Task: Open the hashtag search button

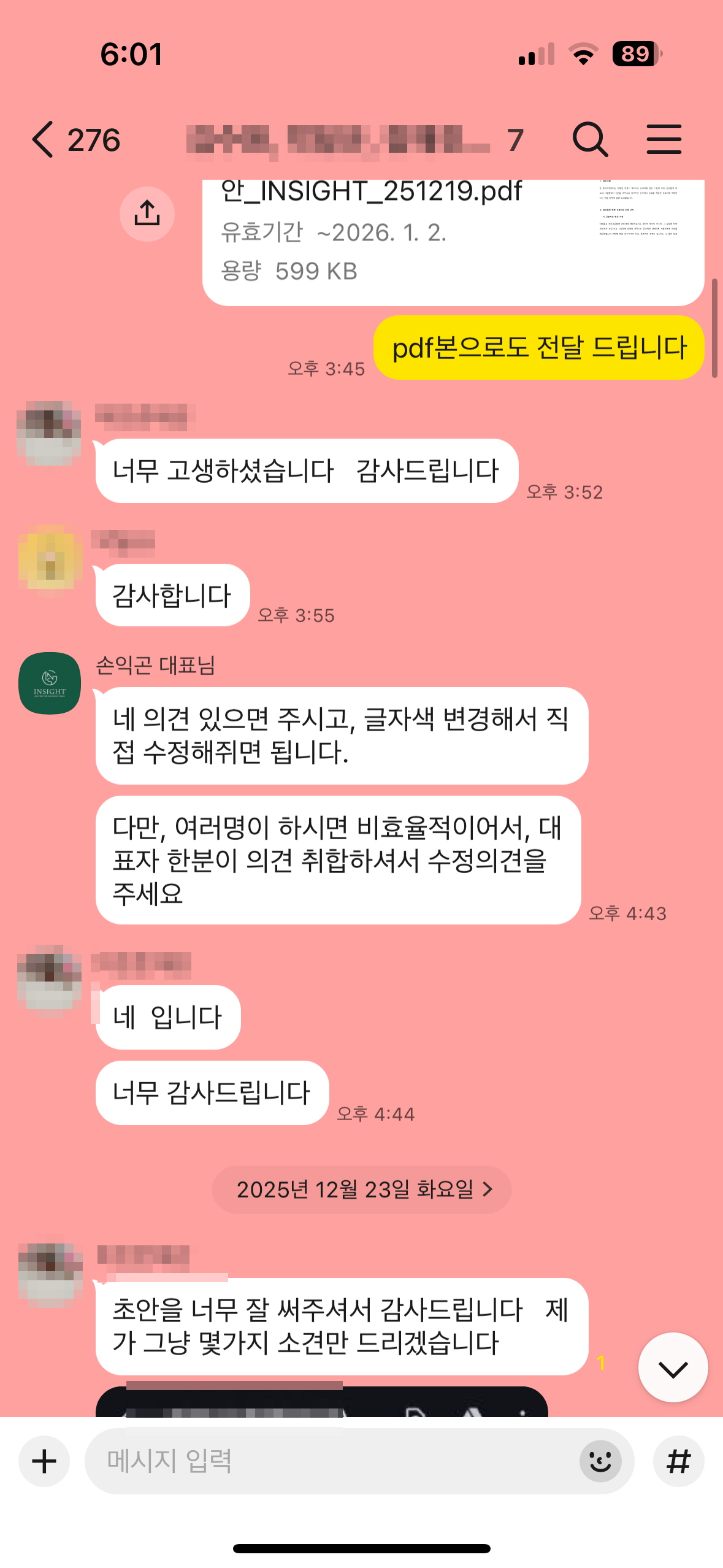Action: (x=678, y=1461)
